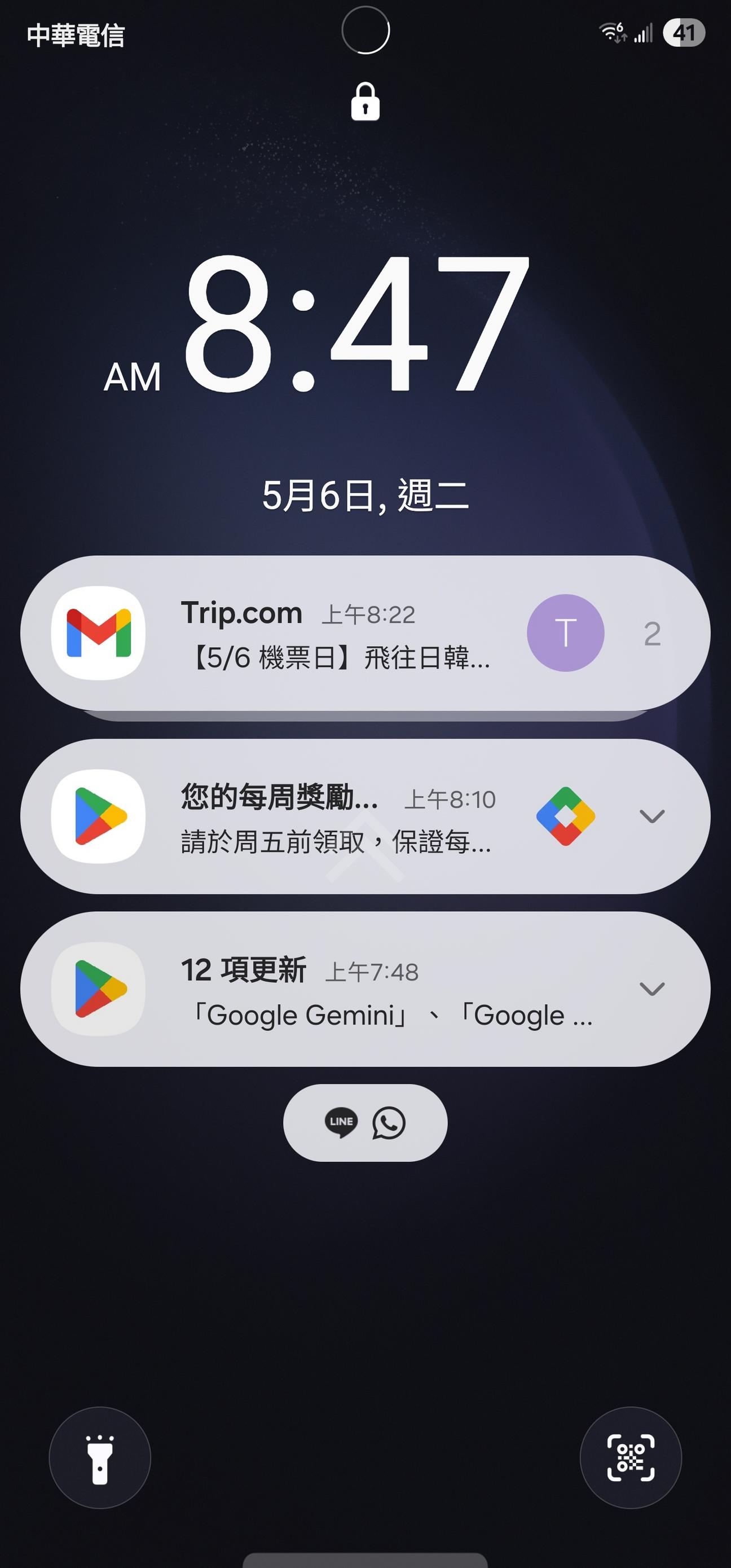Show the LINE and WhatsApp notifications pill

pos(365,1122)
